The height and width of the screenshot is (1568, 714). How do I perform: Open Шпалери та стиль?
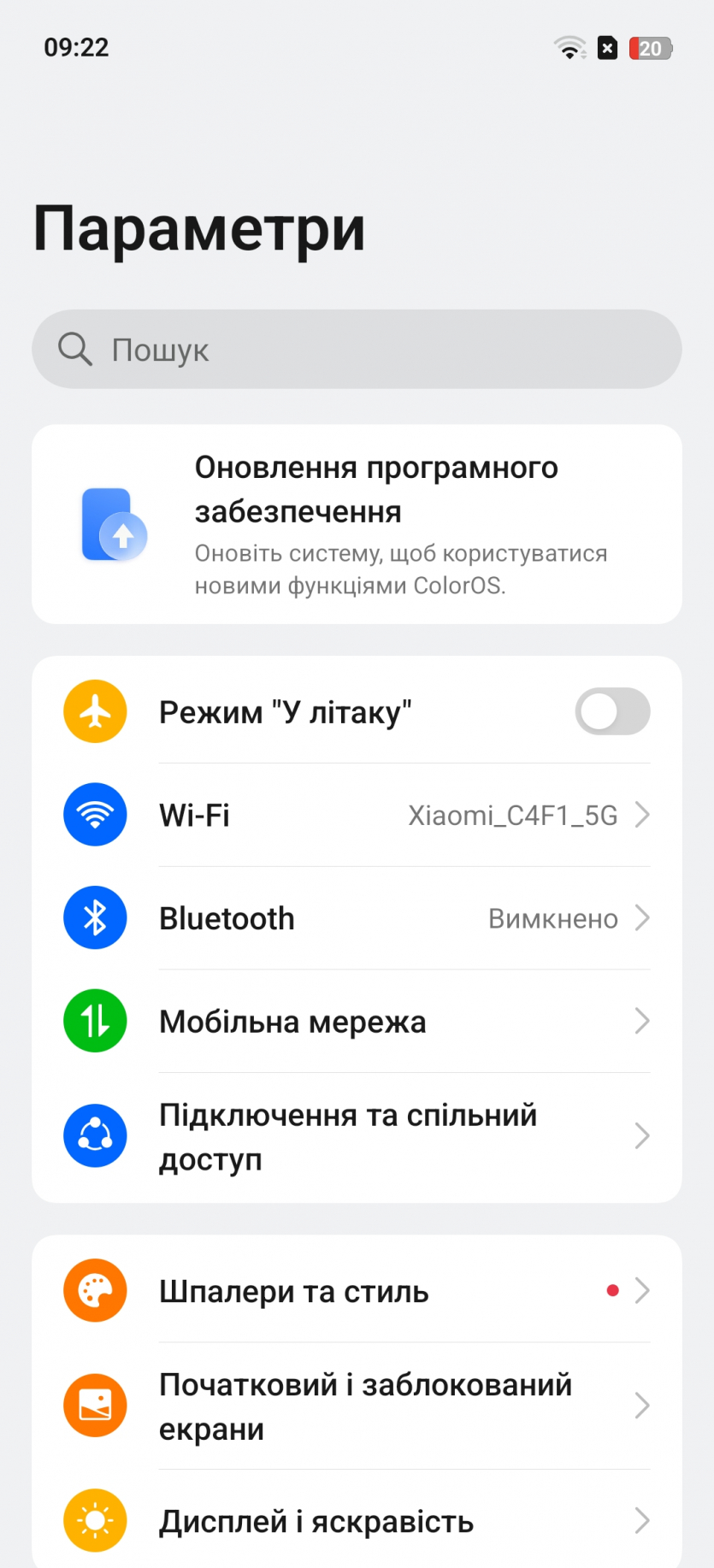(357, 1291)
